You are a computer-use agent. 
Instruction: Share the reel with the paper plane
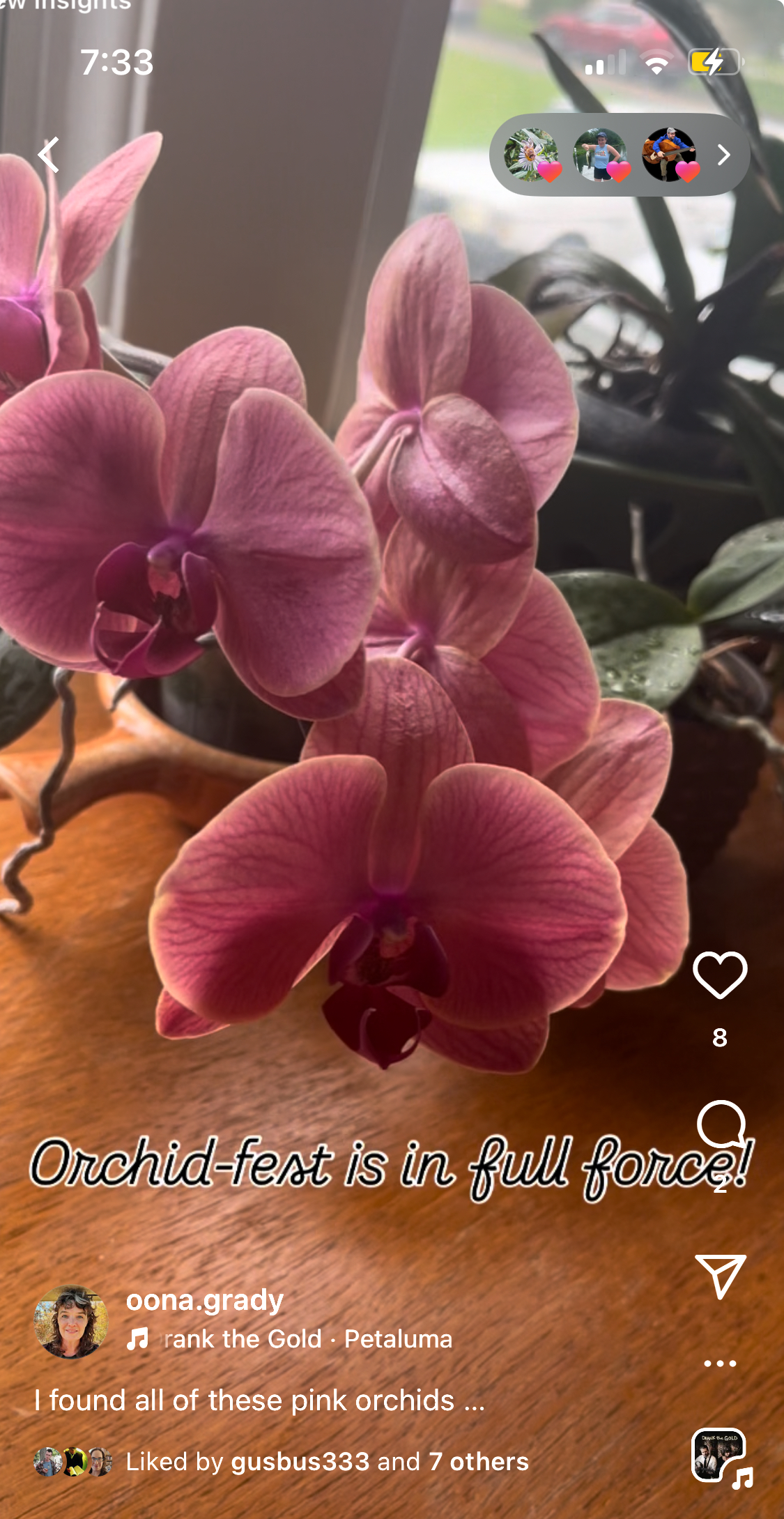pos(721,1276)
